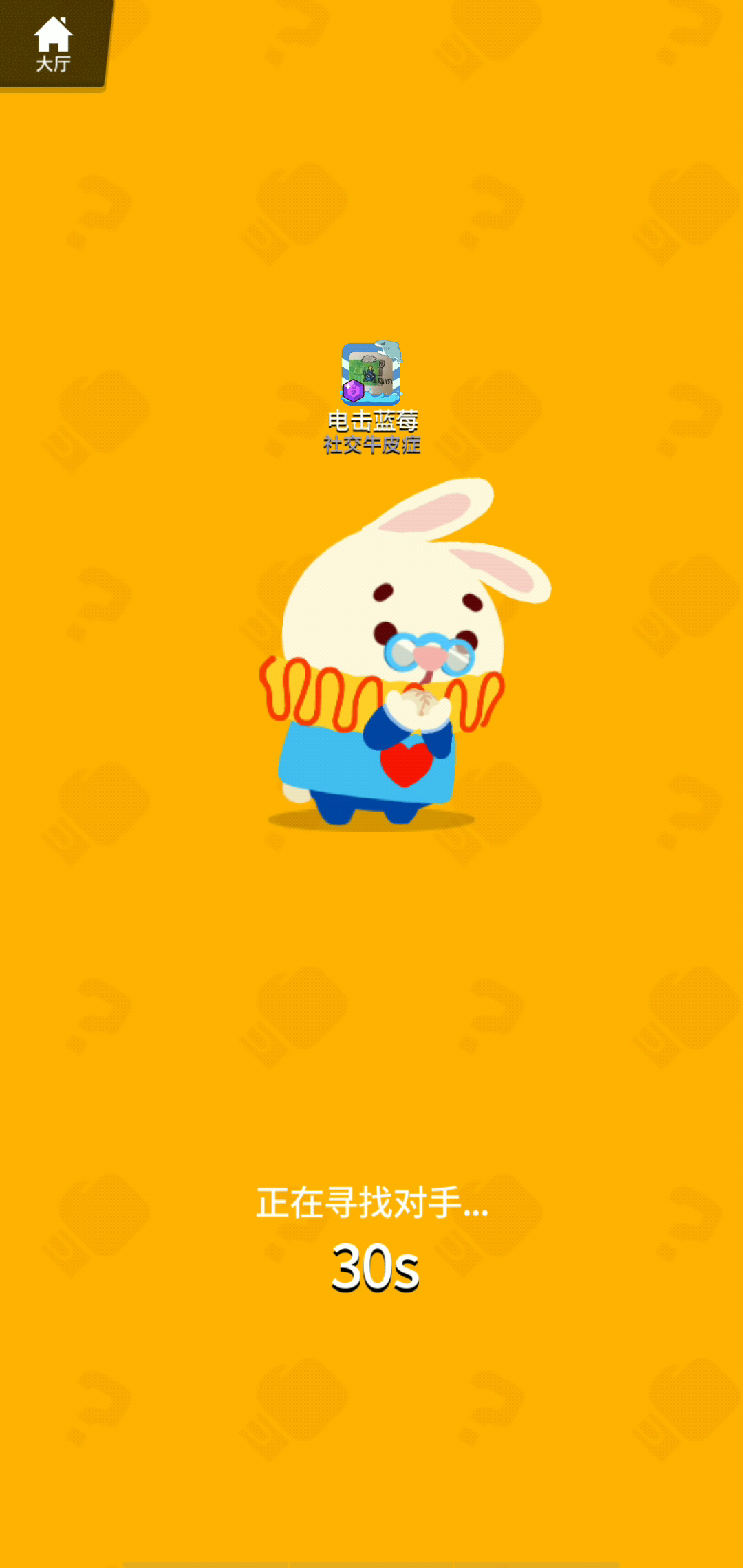Return to the 大厅 lobby

point(53,45)
